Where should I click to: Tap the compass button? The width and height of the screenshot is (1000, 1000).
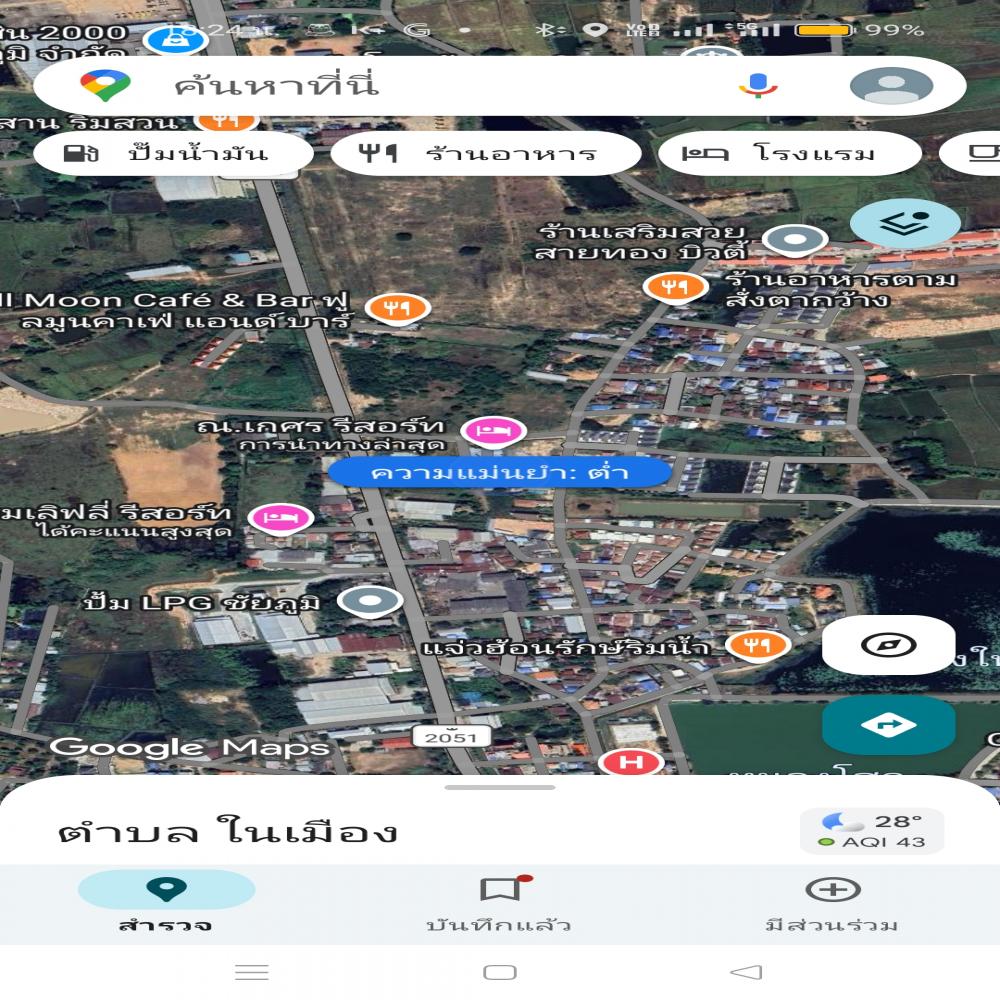coord(888,645)
